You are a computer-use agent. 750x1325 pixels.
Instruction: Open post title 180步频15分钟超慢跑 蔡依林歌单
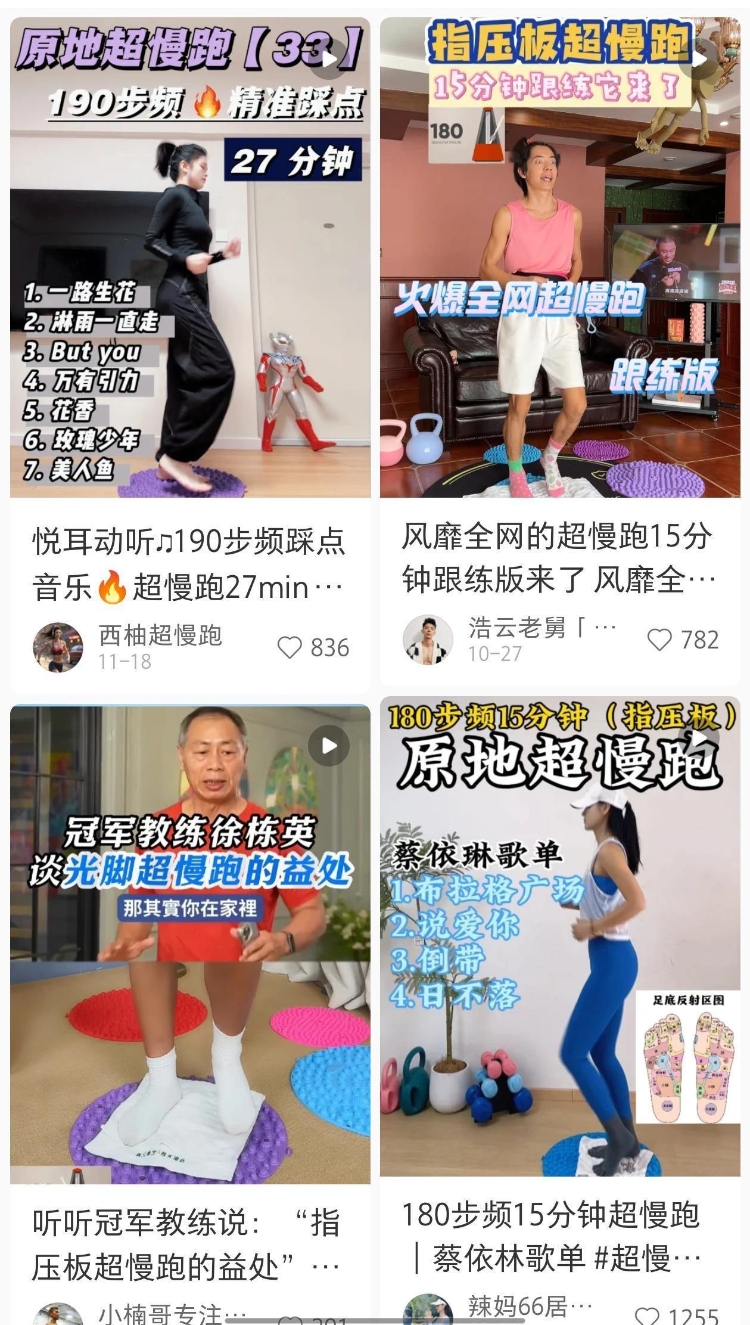coord(552,1237)
